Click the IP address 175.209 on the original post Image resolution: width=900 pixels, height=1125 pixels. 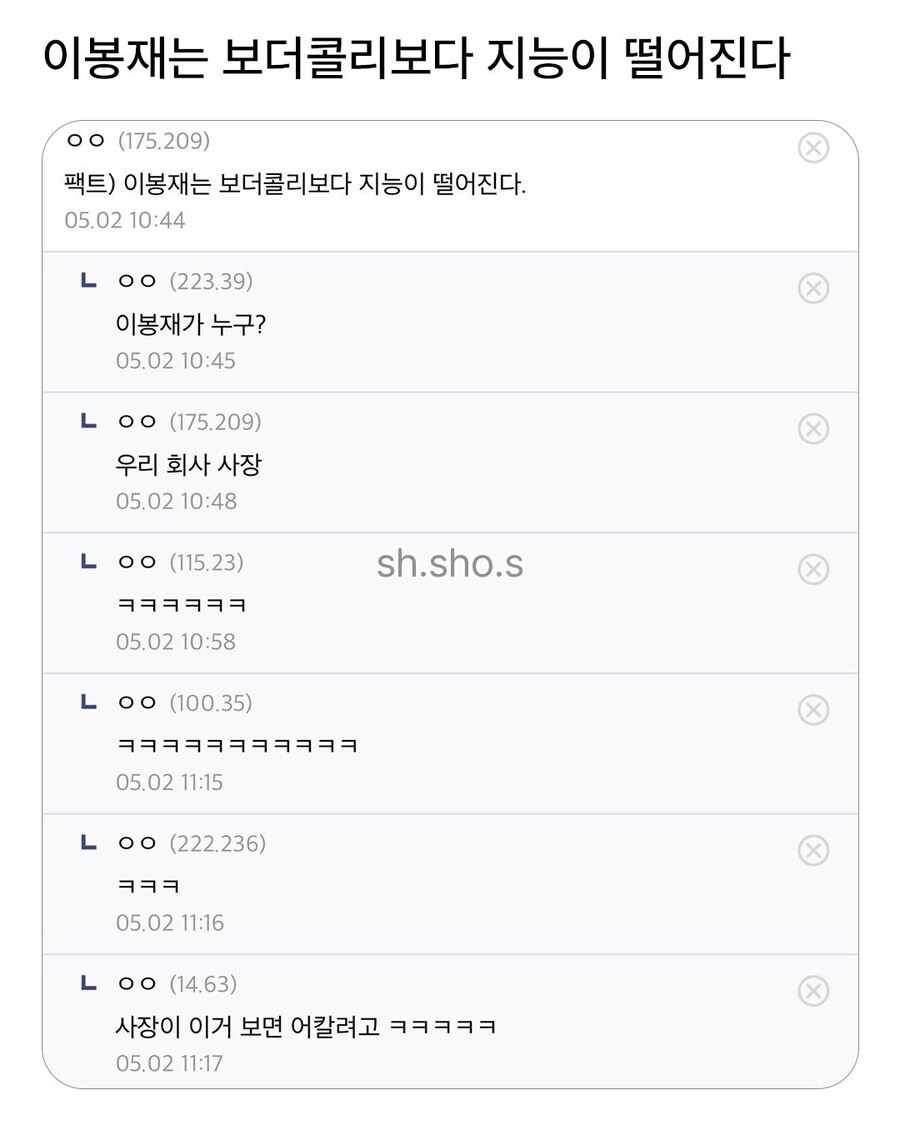(164, 141)
